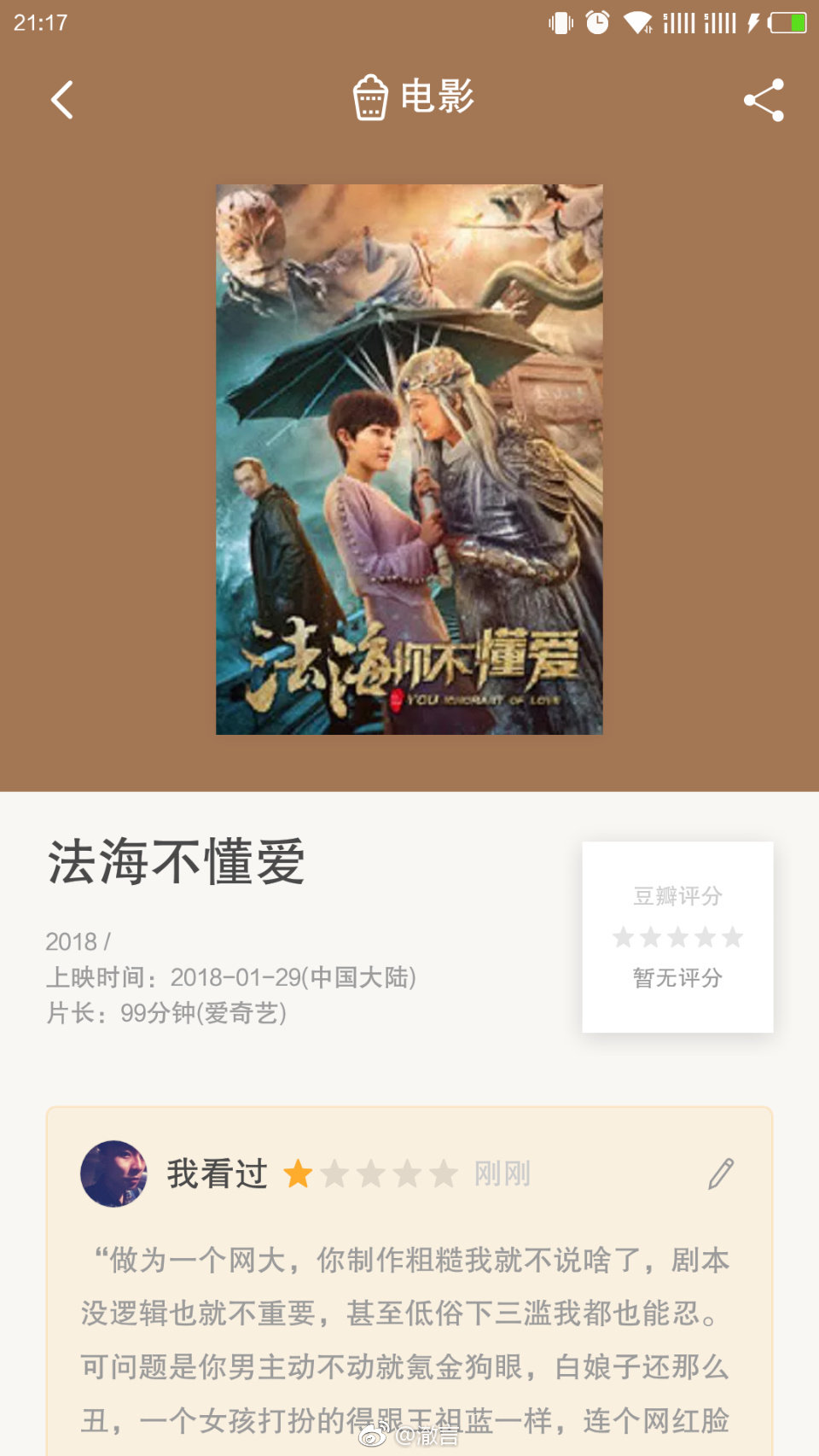Image resolution: width=819 pixels, height=1456 pixels.
Task: Tap the back arrow to return
Action: click(x=61, y=99)
